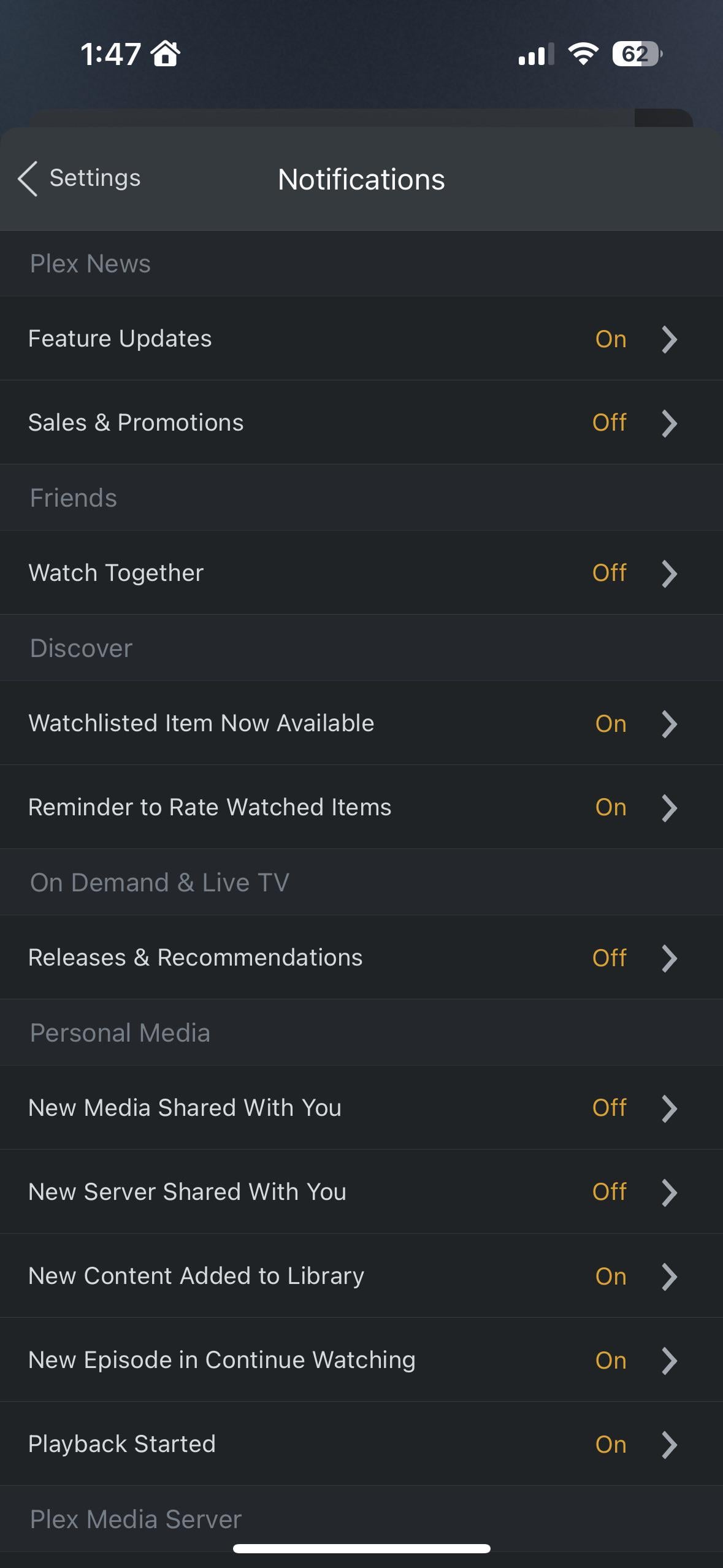Open Watch Together notification setting

tap(361, 573)
